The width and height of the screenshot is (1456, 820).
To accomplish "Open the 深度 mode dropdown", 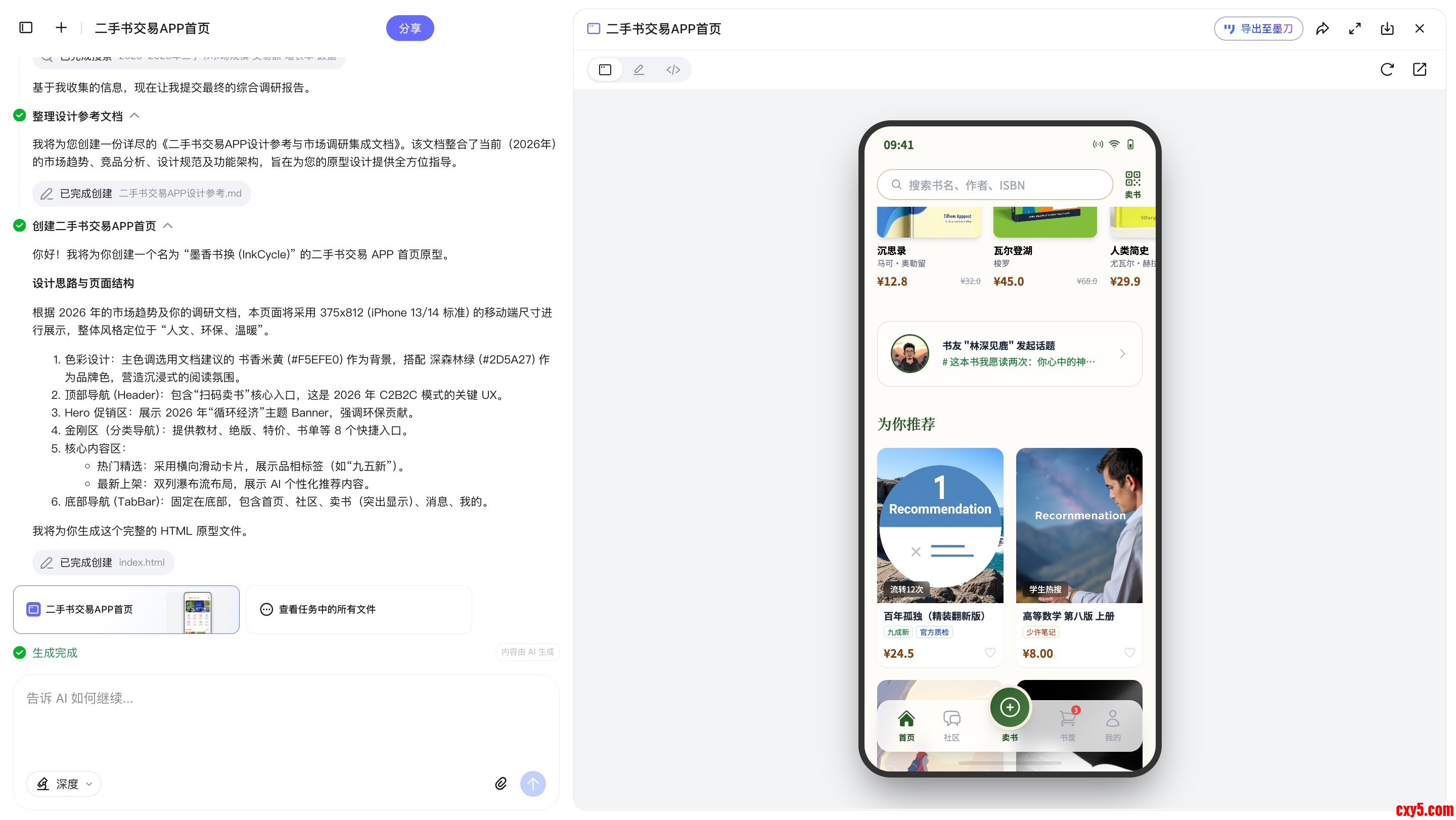I will click(64, 784).
